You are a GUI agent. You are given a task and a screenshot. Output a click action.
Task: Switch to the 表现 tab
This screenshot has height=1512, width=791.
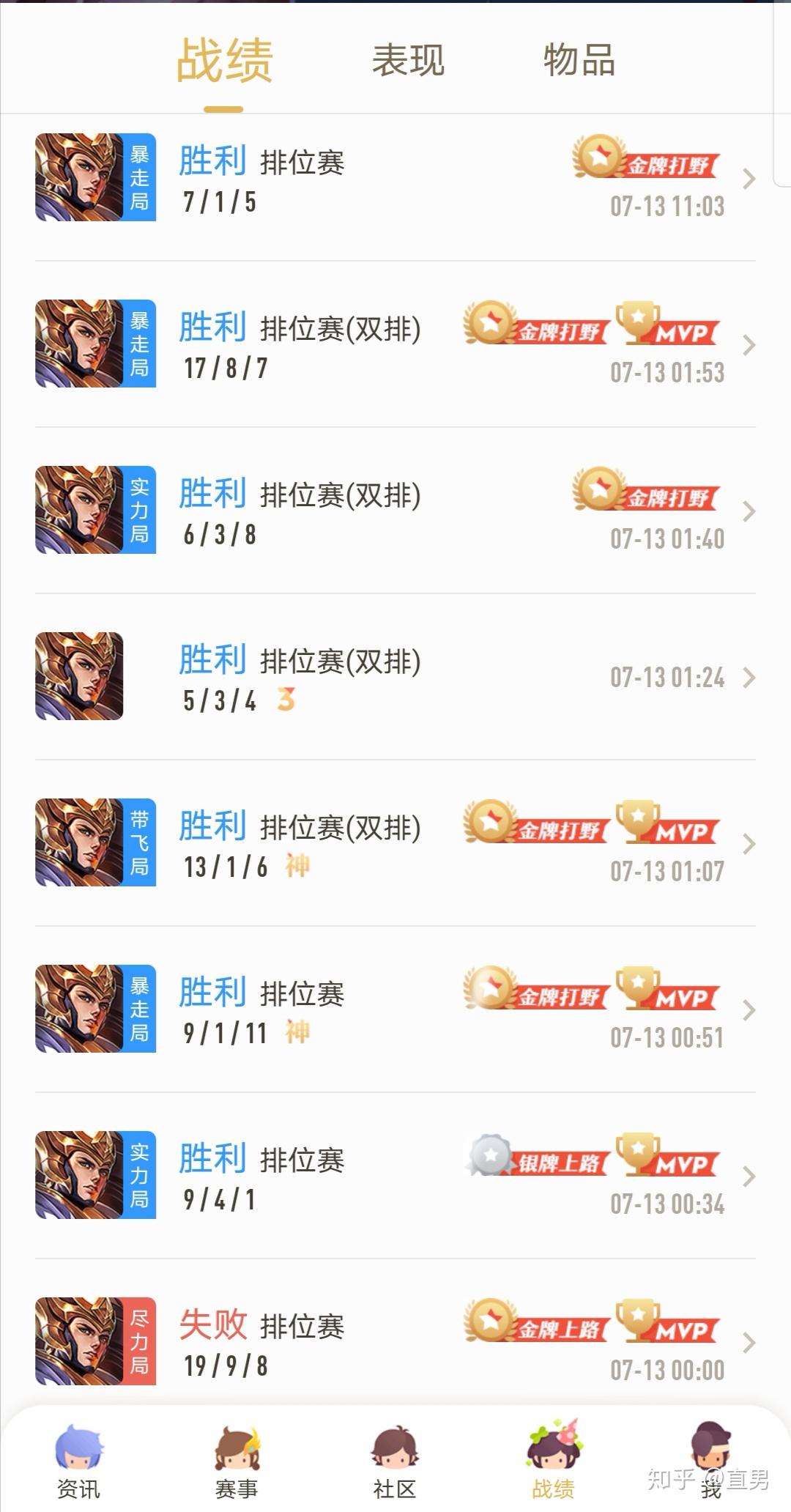[x=408, y=60]
